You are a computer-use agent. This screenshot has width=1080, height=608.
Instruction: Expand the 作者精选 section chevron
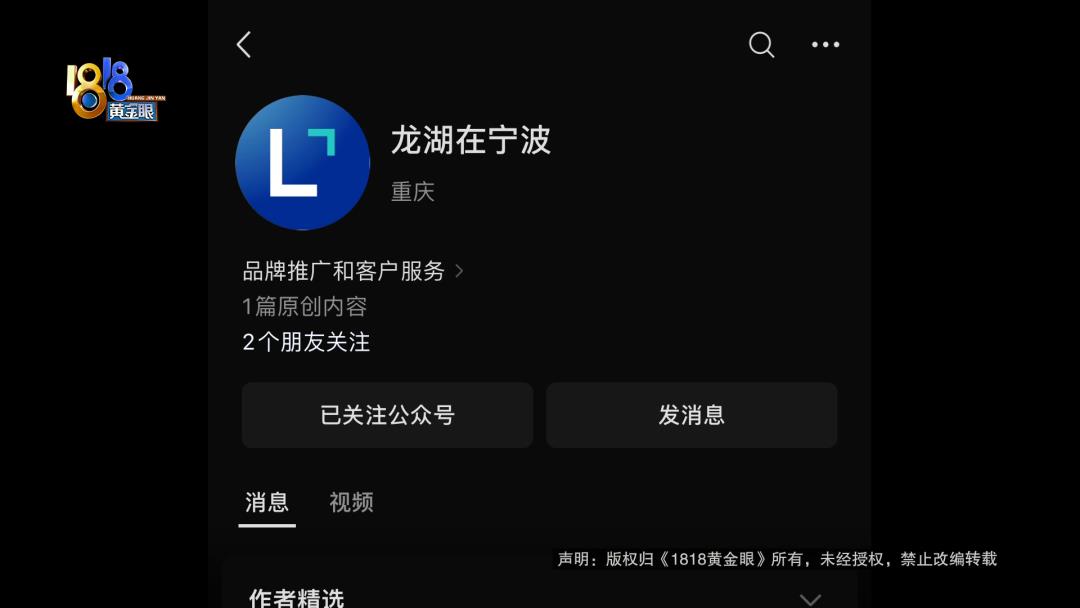810,599
